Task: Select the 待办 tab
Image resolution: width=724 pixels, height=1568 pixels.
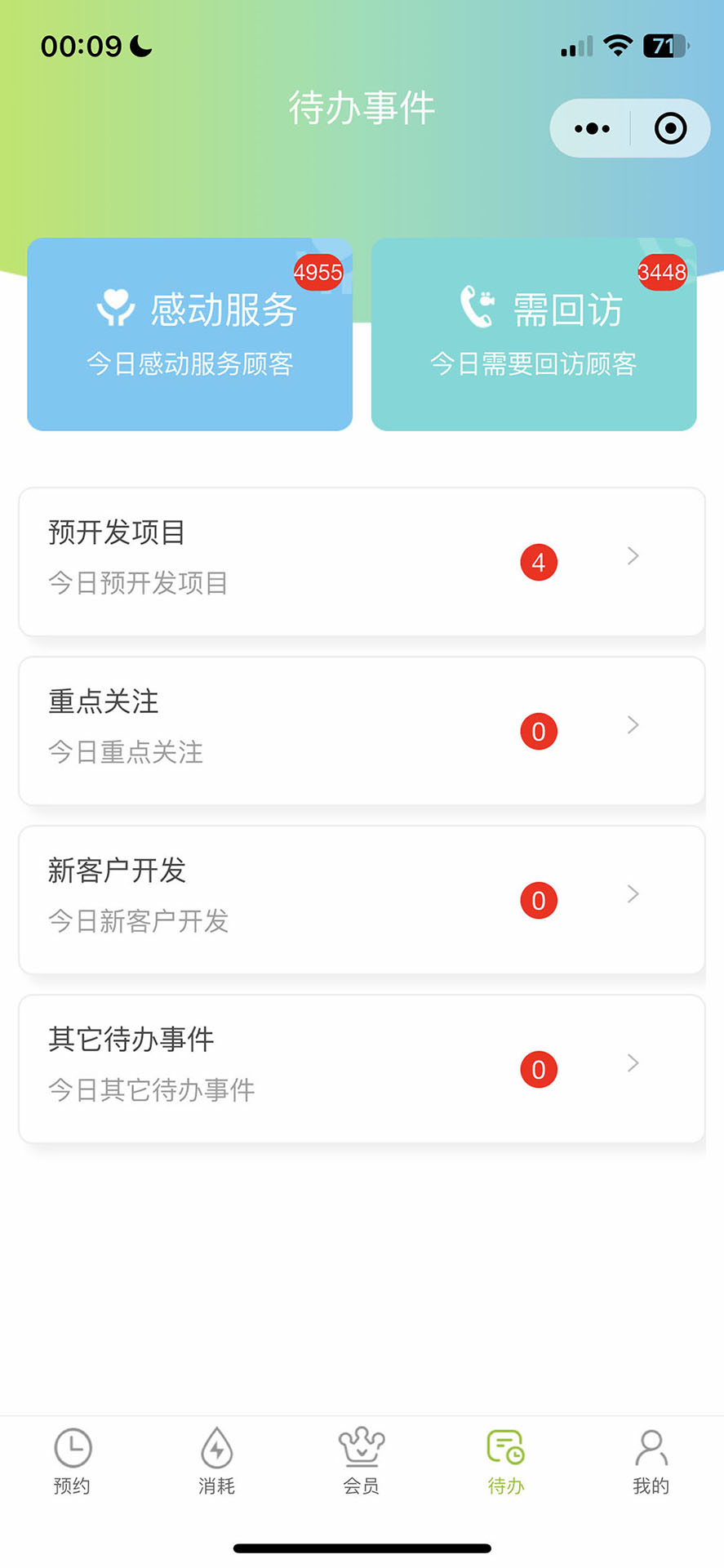Action: (x=506, y=1462)
